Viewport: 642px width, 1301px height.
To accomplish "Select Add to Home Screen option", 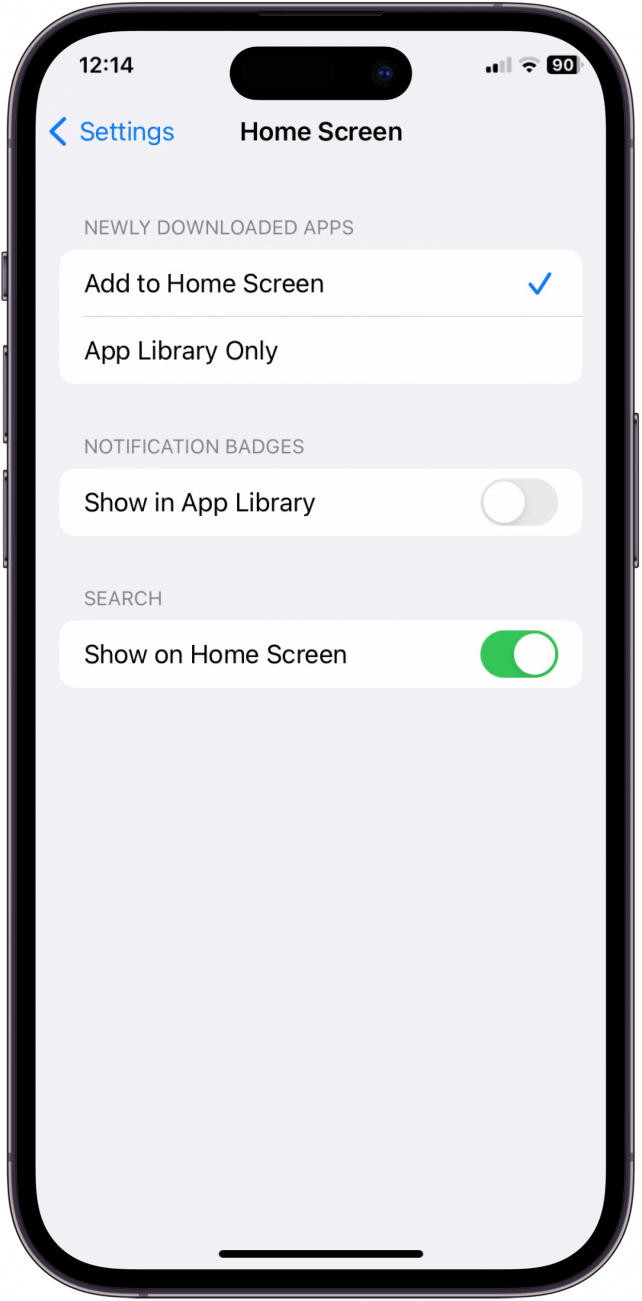I will click(320, 284).
